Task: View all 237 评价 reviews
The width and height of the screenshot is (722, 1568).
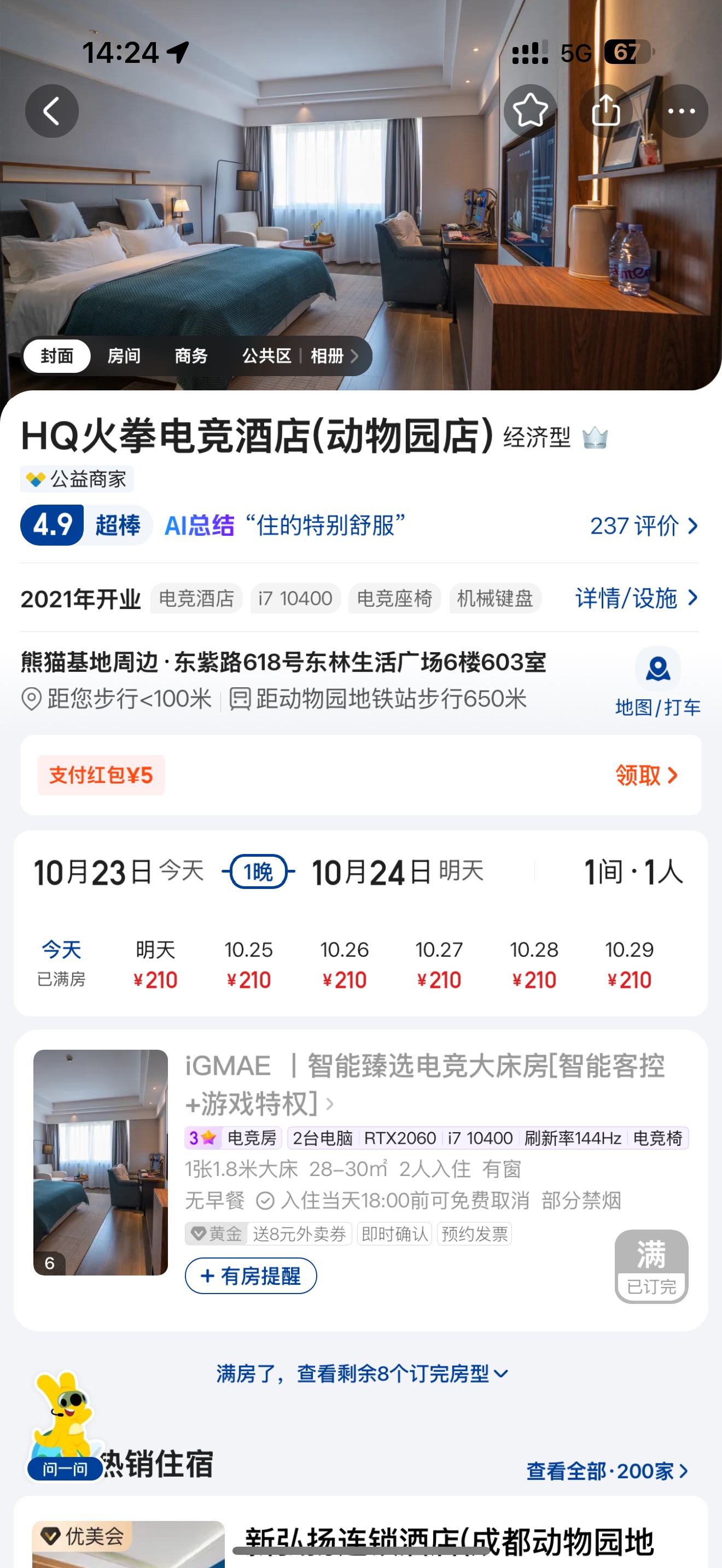Action: click(643, 526)
